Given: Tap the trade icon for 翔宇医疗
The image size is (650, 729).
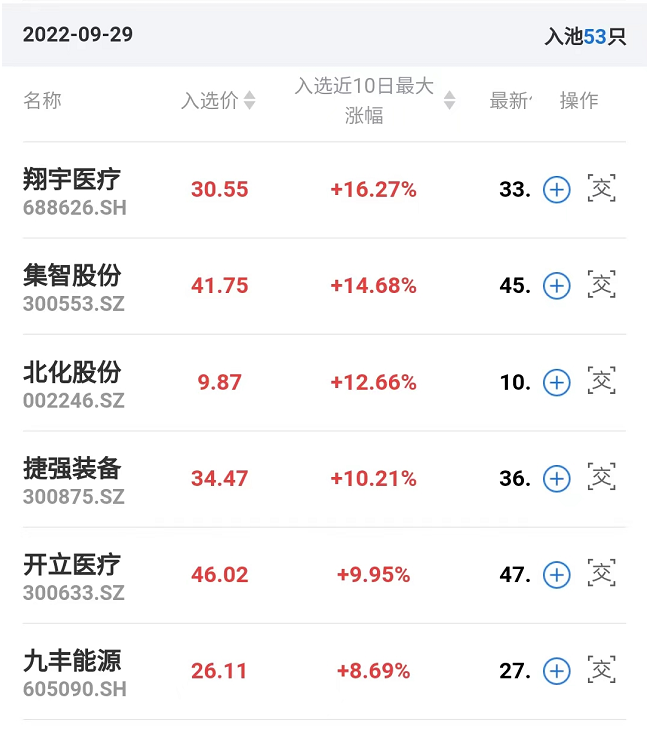Looking at the screenshot, I should tap(601, 188).
